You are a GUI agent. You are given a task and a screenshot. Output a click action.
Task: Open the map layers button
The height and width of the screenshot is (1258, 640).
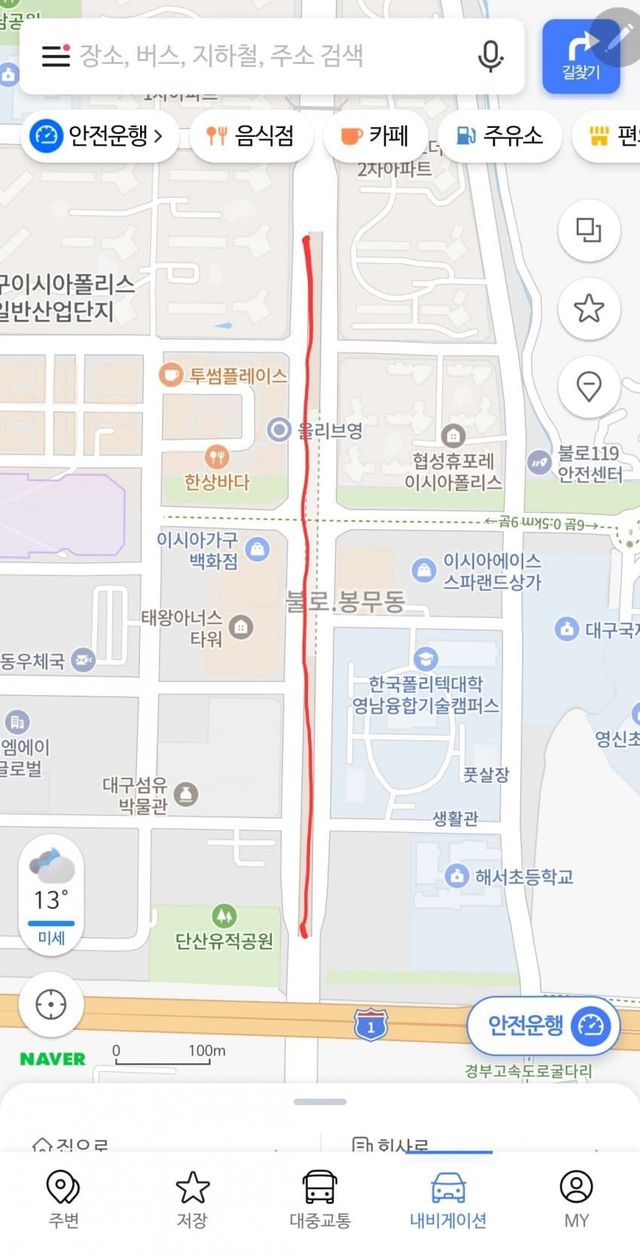pos(589,231)
